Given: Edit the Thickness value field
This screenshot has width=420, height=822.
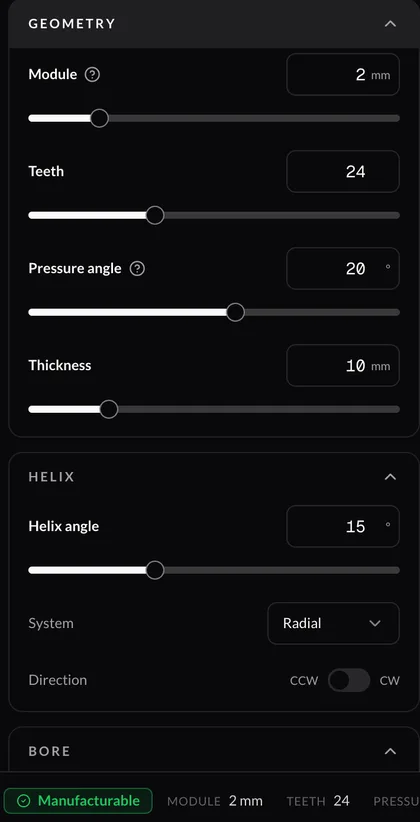Looking at the screenshot, I should click(343, 365).
